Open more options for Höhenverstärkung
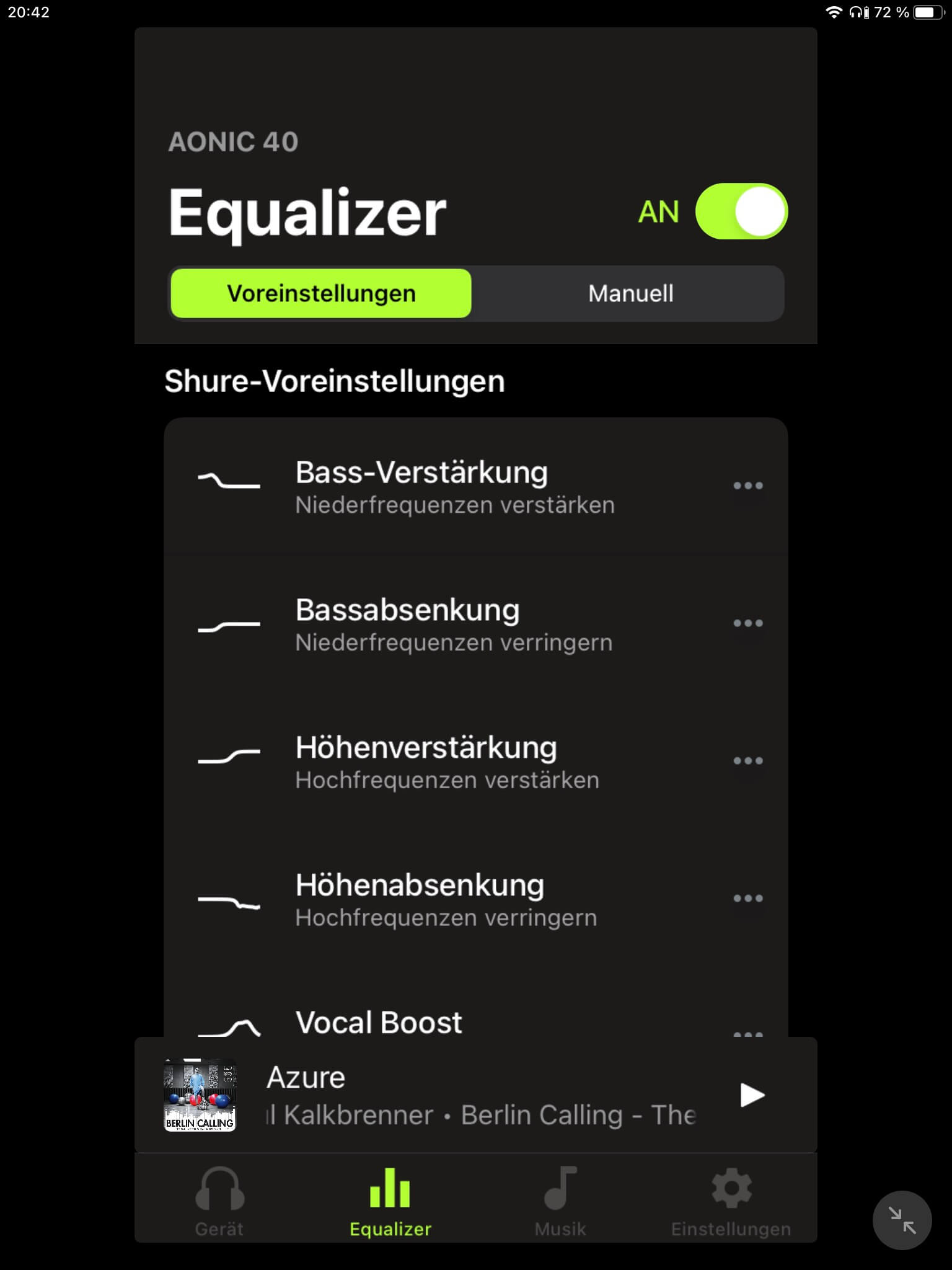 (x=747, y=761)
